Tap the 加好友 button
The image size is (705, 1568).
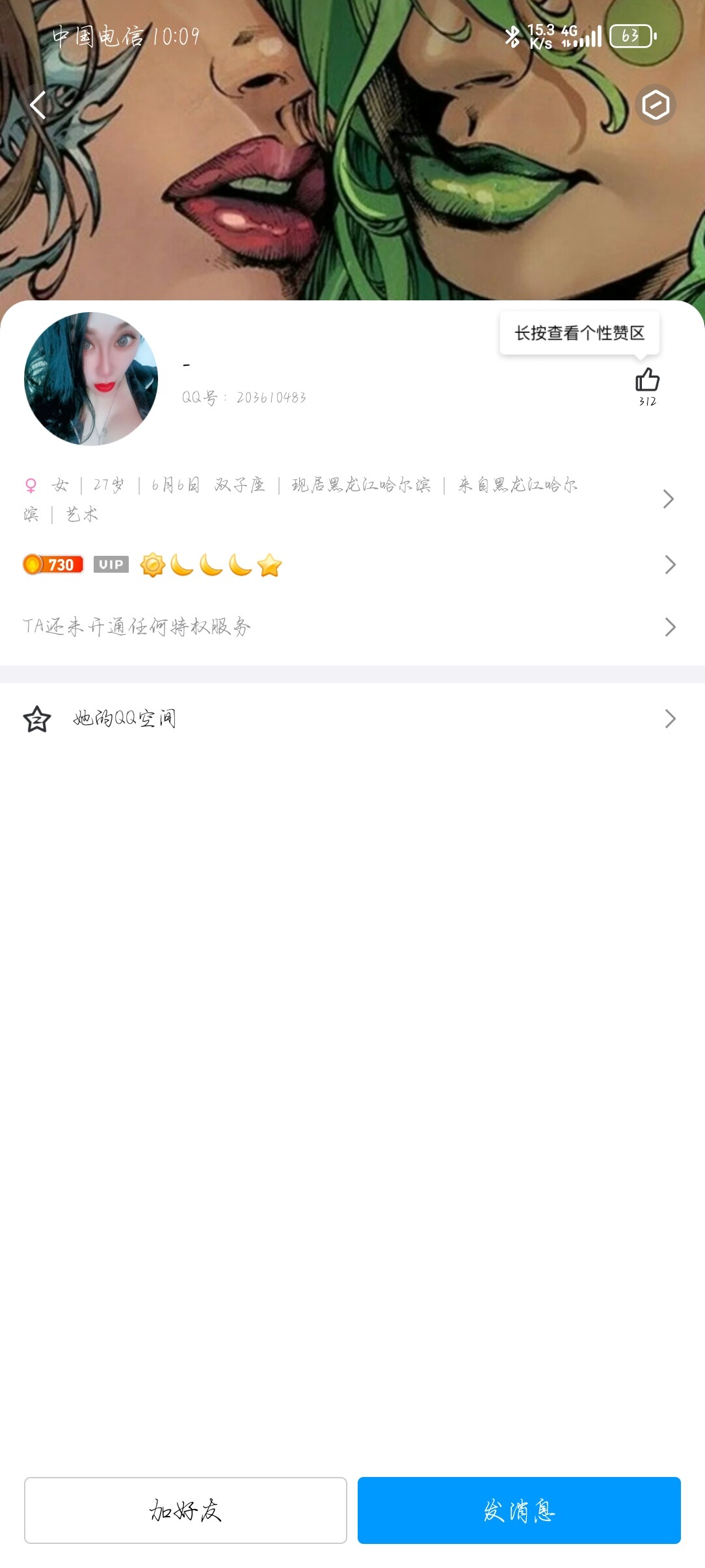[185, 1510]
